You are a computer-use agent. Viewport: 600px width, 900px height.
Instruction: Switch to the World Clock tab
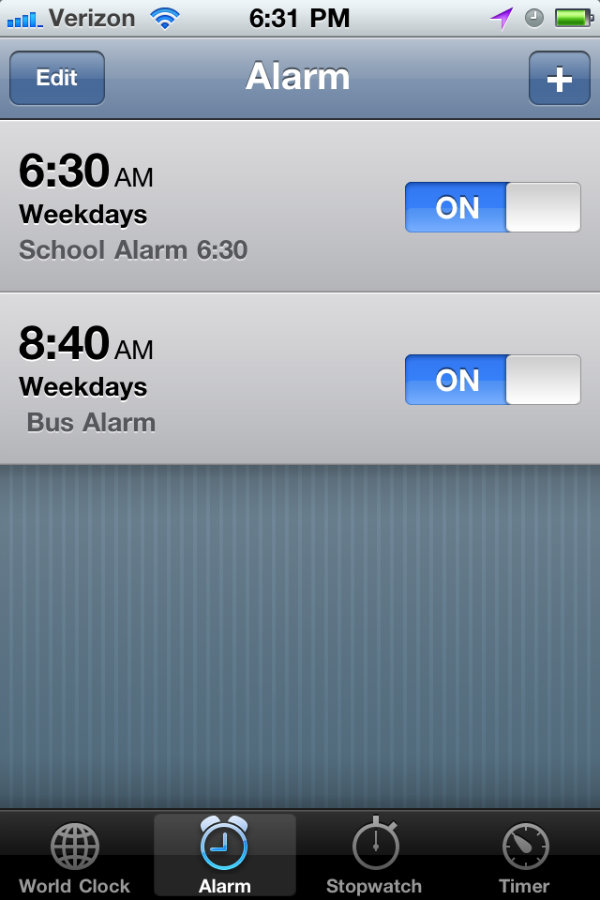(x=75, y=857)
